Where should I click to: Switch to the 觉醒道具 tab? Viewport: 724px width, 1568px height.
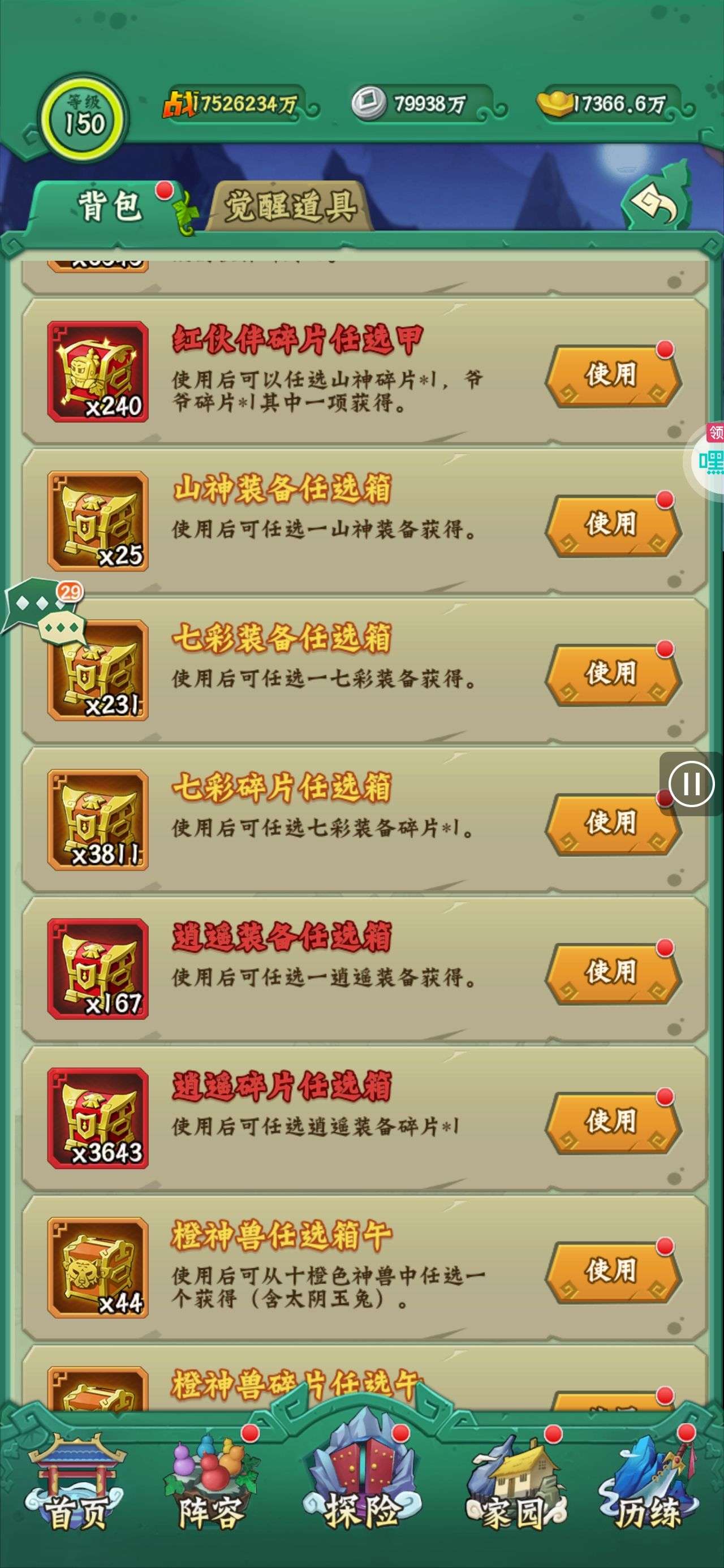(290, 206)
